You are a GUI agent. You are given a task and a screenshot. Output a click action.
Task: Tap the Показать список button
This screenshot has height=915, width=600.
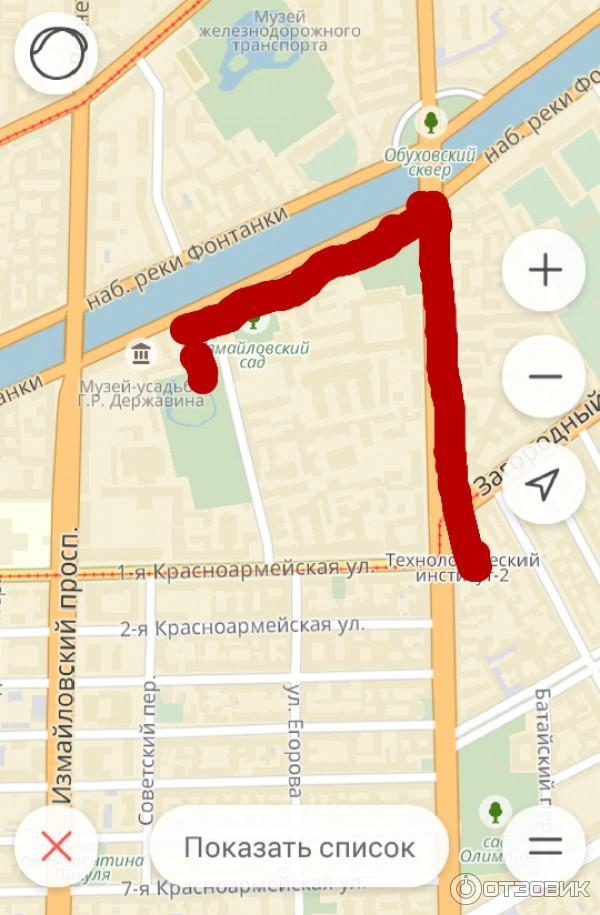tap(298, 848)
